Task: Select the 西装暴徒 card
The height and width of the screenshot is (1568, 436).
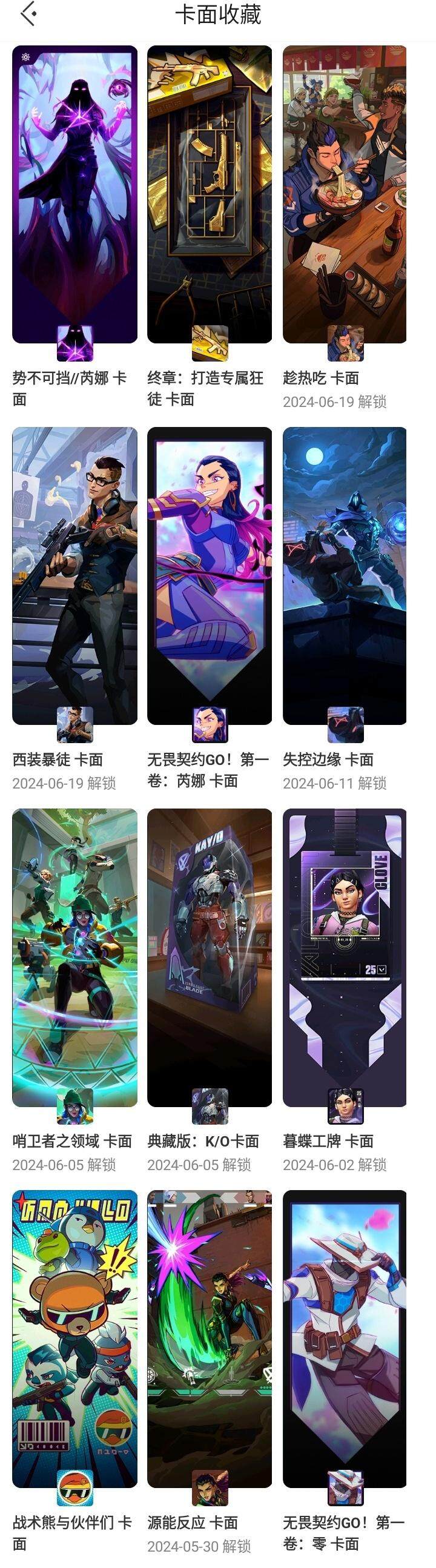Action: [x=74, y=576]
